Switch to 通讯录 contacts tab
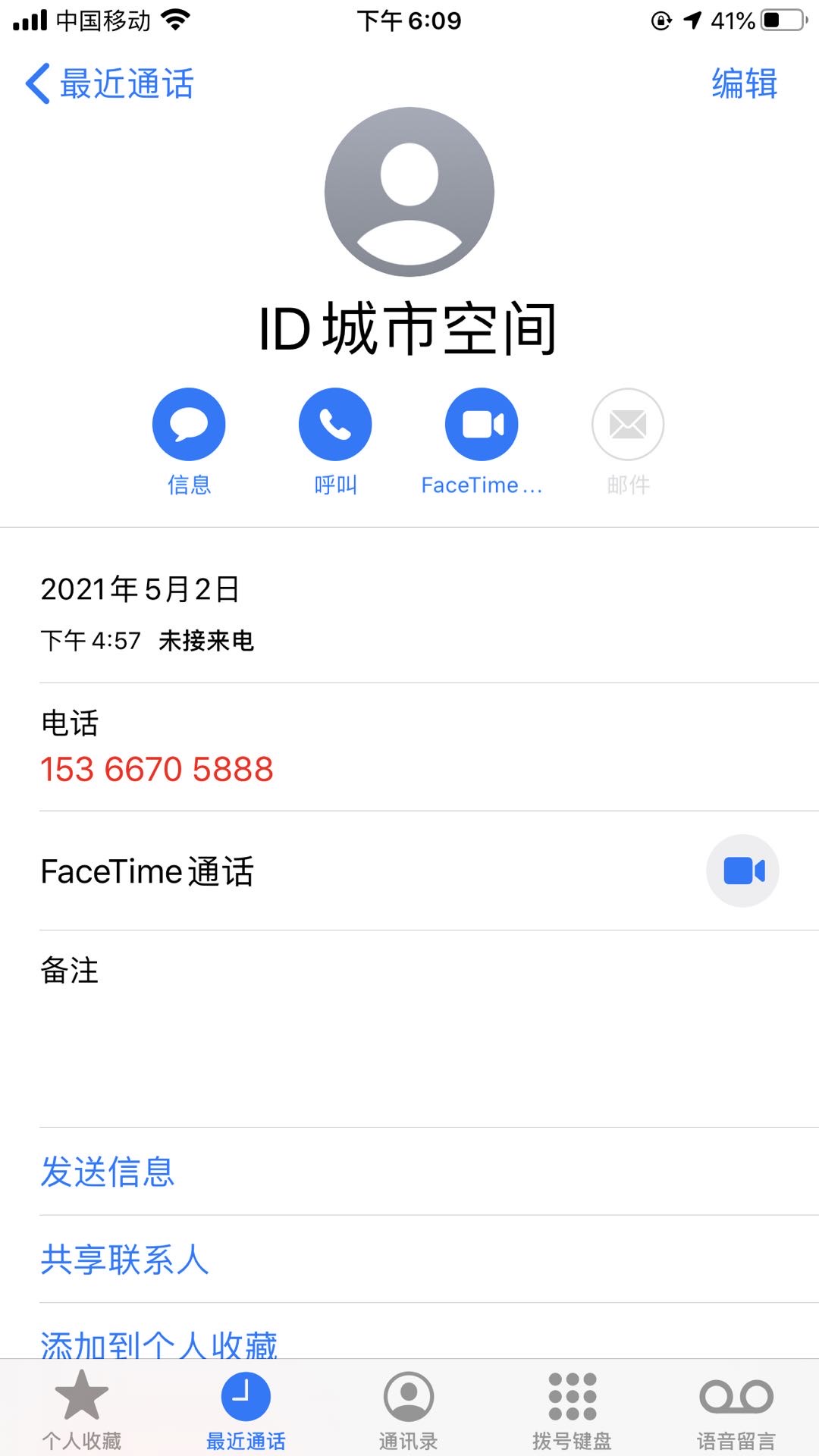 (409, 1409)
